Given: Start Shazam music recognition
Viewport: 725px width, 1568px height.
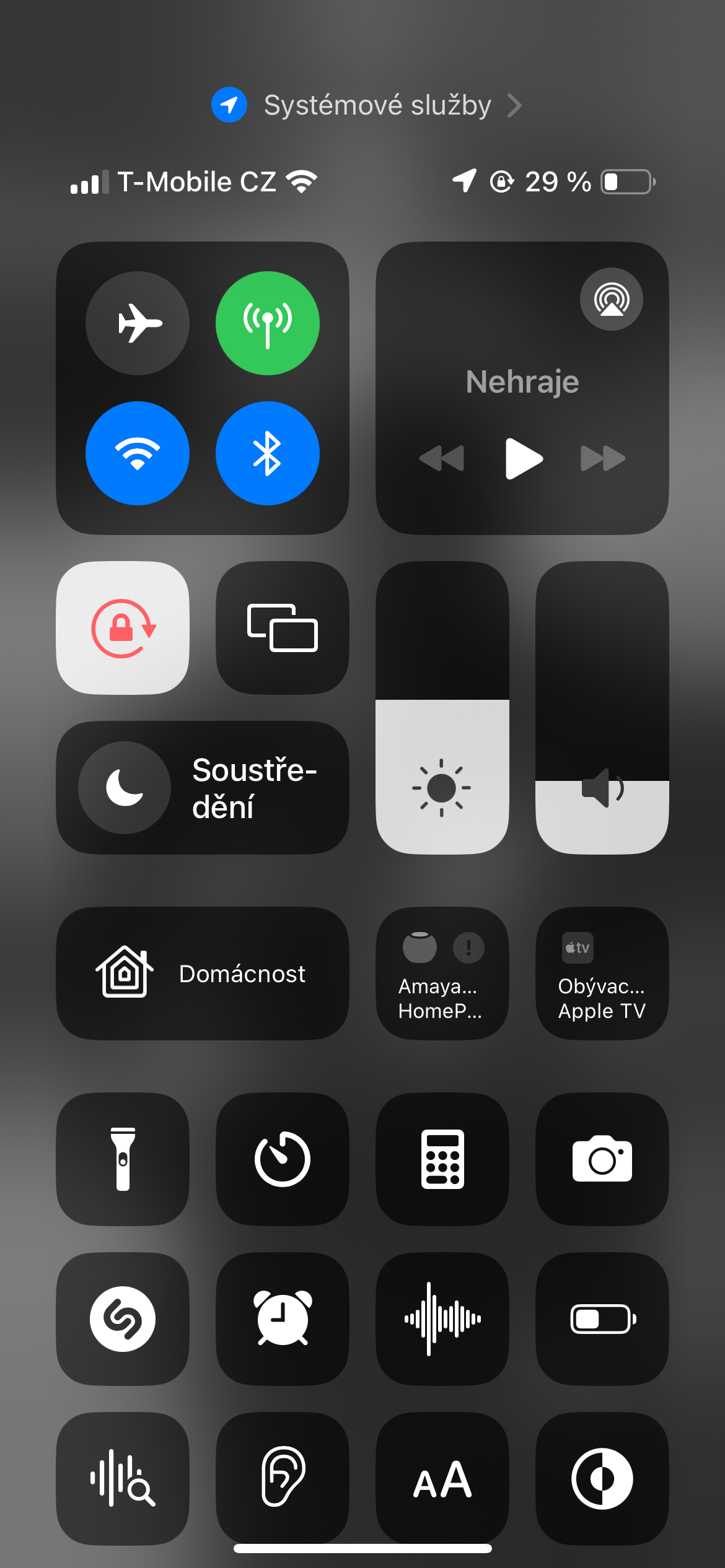Looking at the screenshot, I should click(123, 1319).
